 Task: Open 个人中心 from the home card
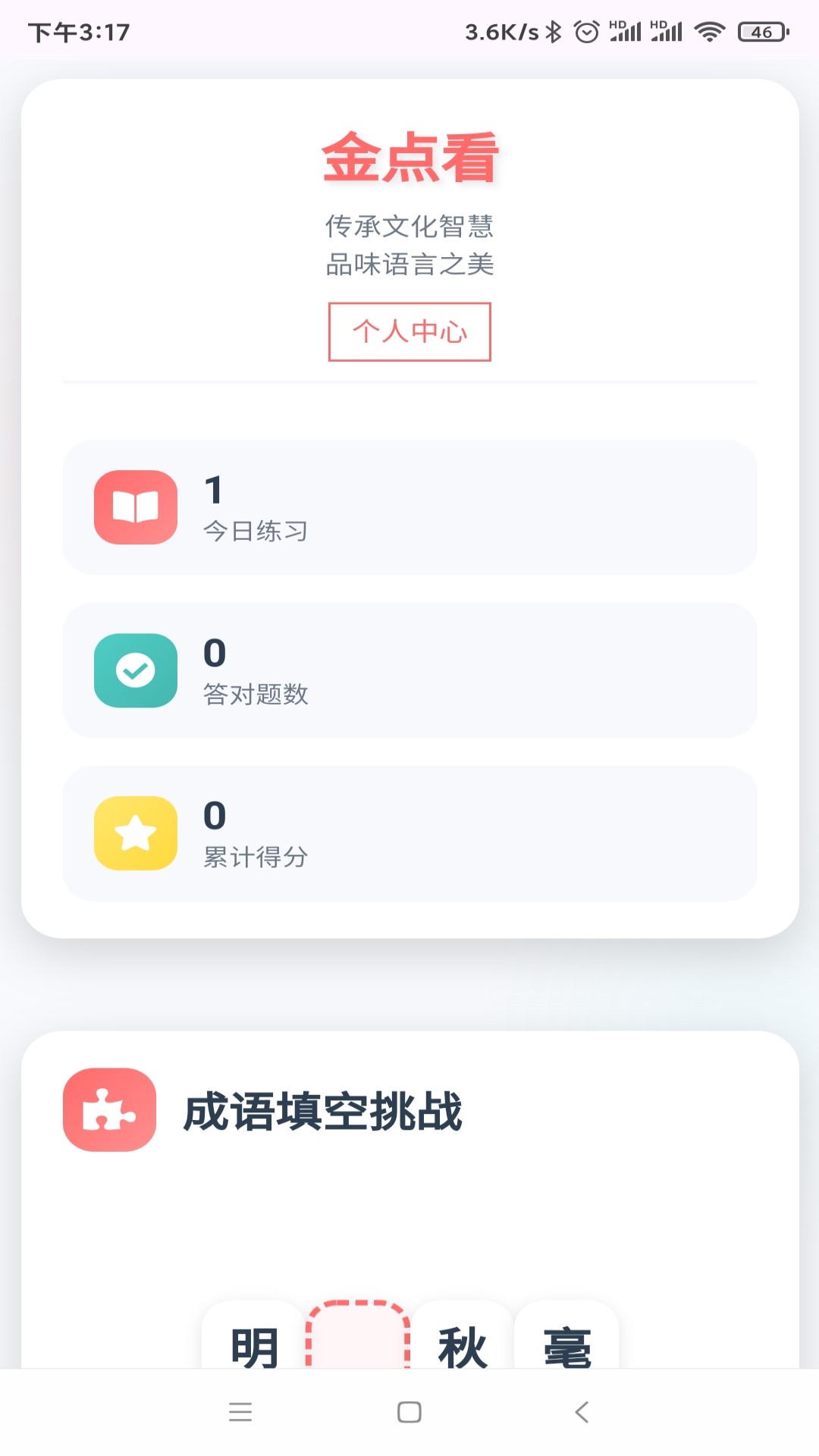coord(409,331)
